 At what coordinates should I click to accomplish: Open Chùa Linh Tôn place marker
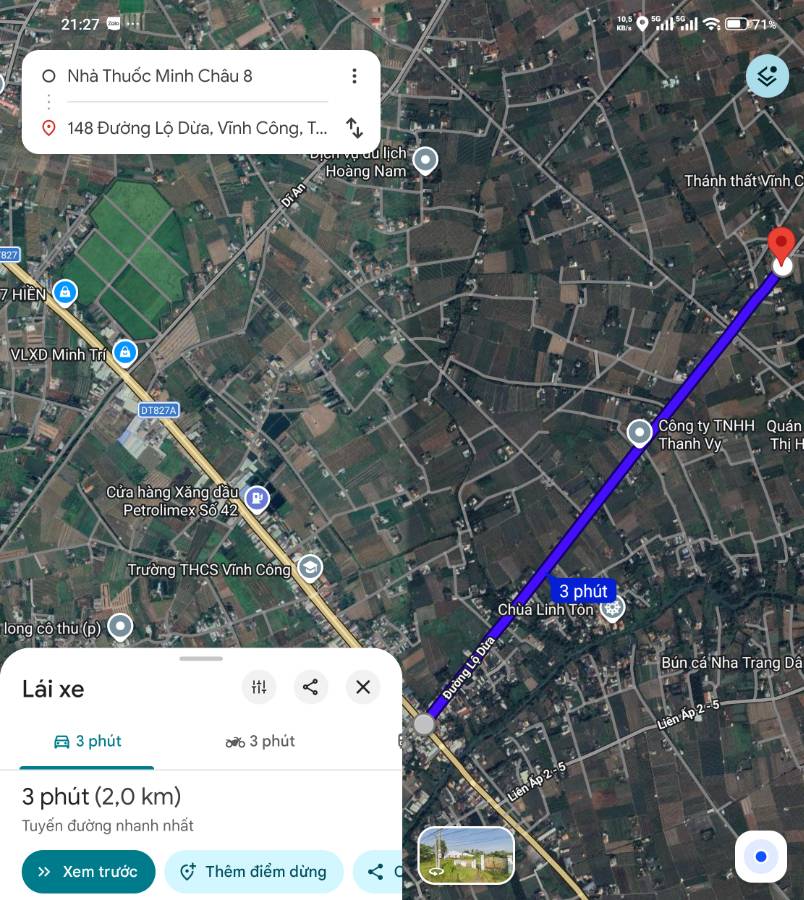612,607
